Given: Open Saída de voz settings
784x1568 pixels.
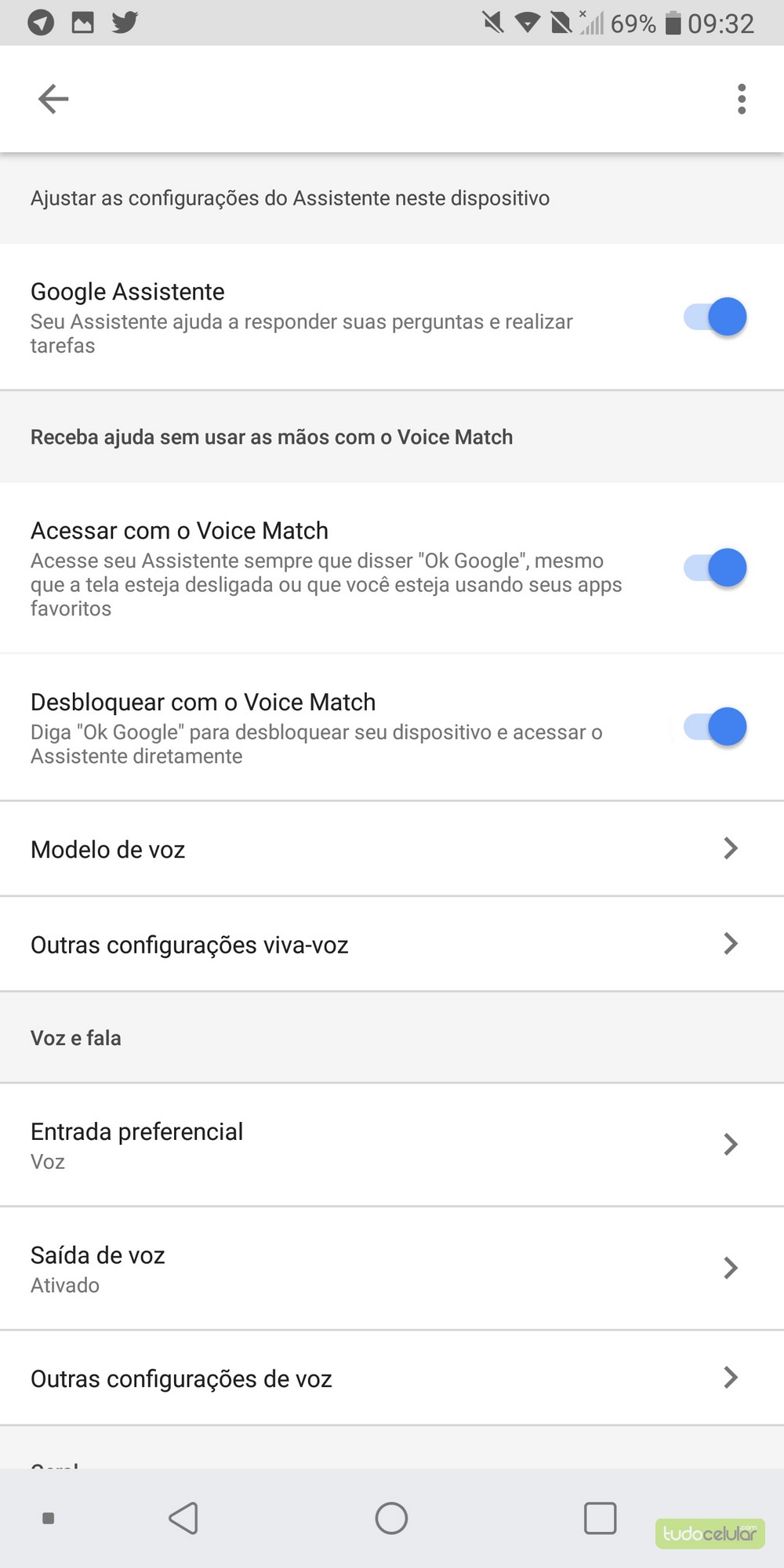Looking at the screenshot, I should 392,1268.
